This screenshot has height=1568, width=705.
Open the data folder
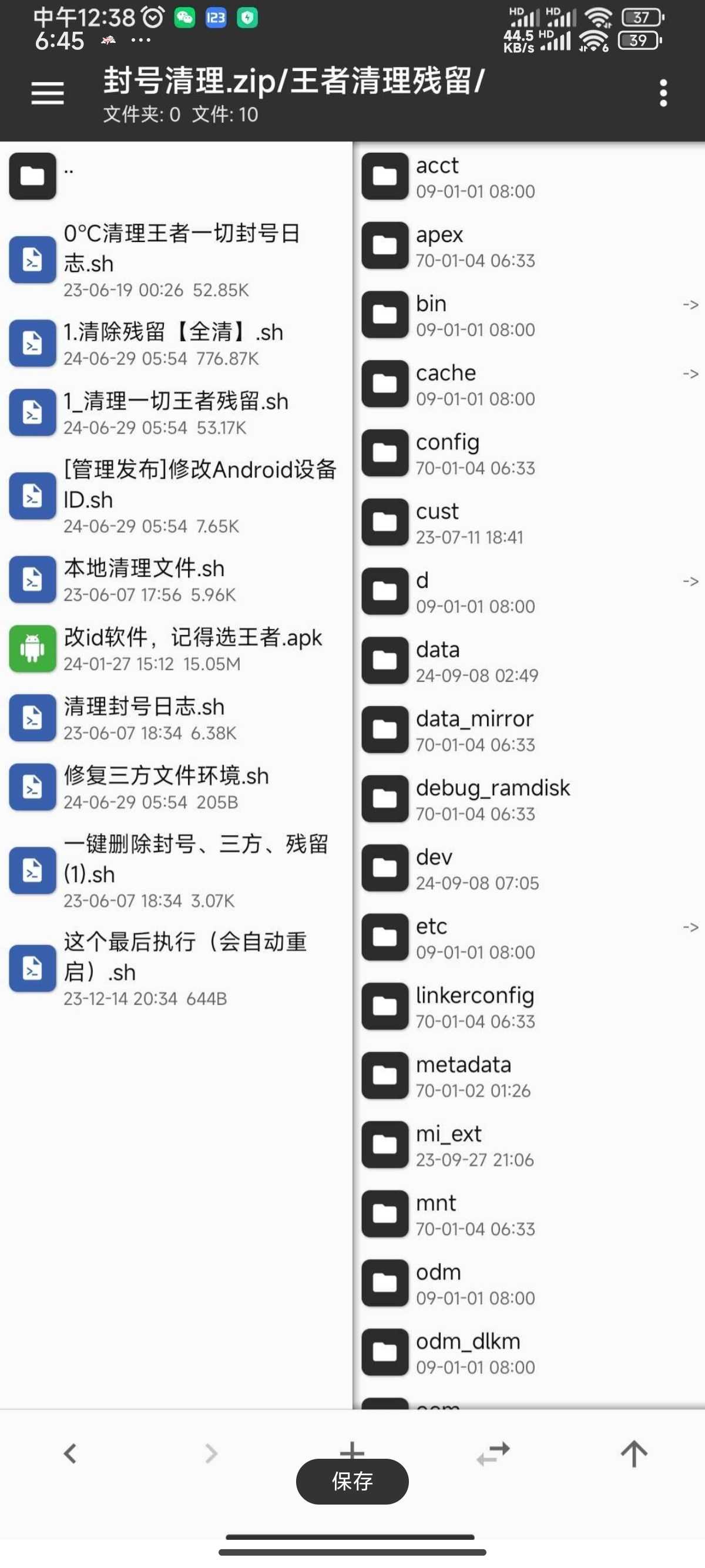[529, 661]
